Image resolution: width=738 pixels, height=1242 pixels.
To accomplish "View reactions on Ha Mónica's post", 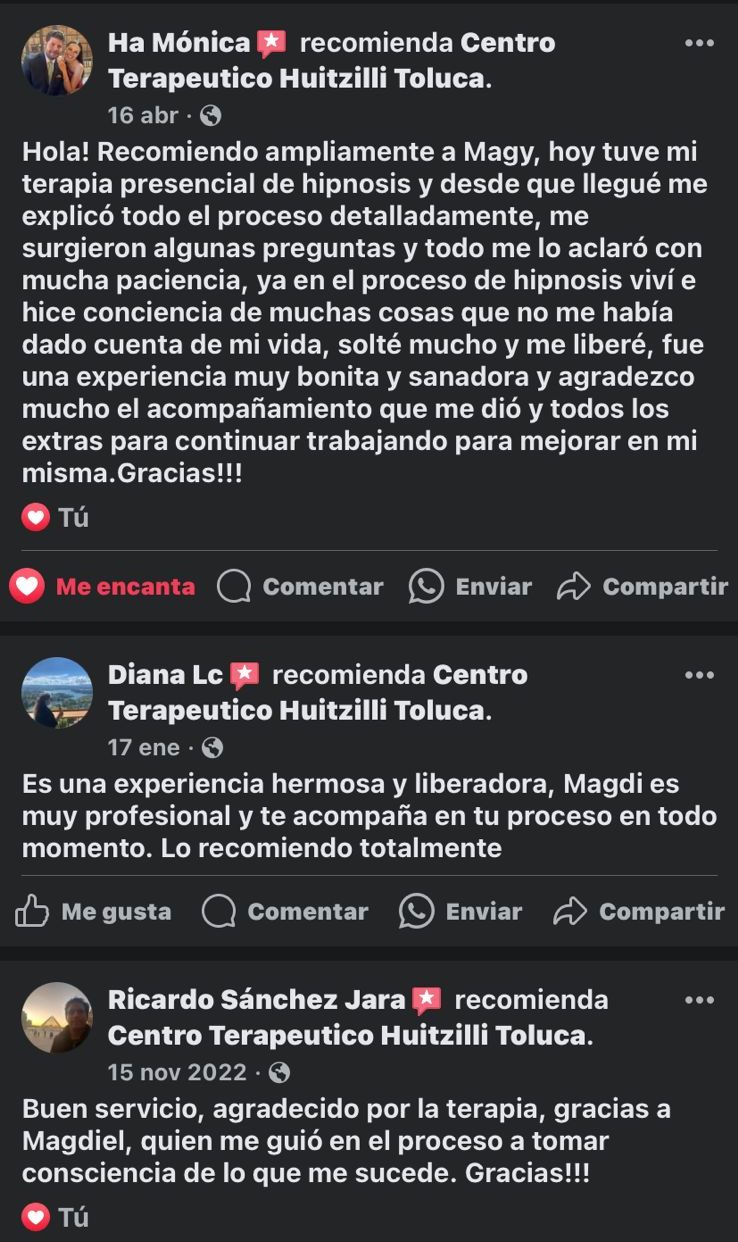I will (x=55, y=518).
